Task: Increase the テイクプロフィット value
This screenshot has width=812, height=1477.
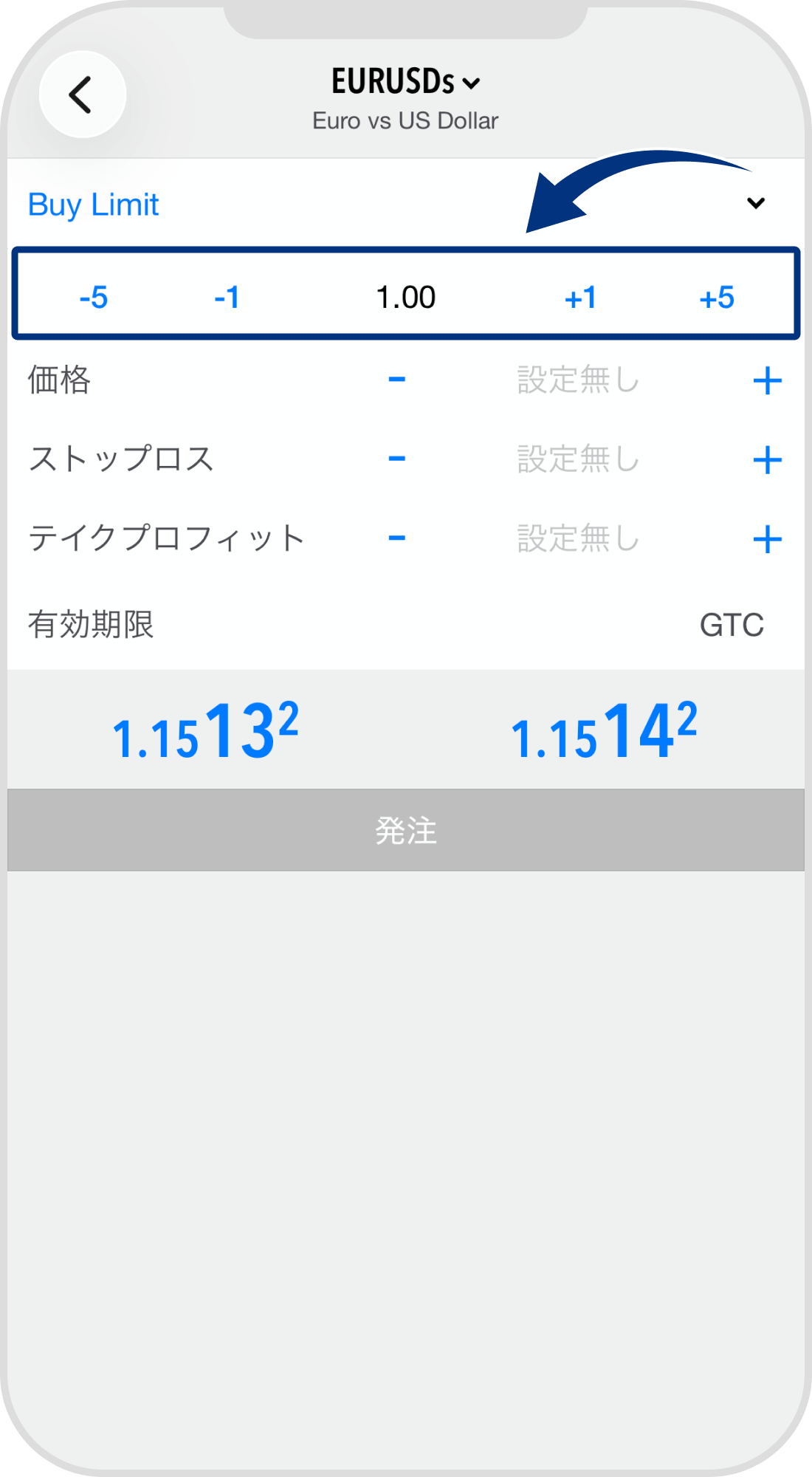Action: pos(768,538)
